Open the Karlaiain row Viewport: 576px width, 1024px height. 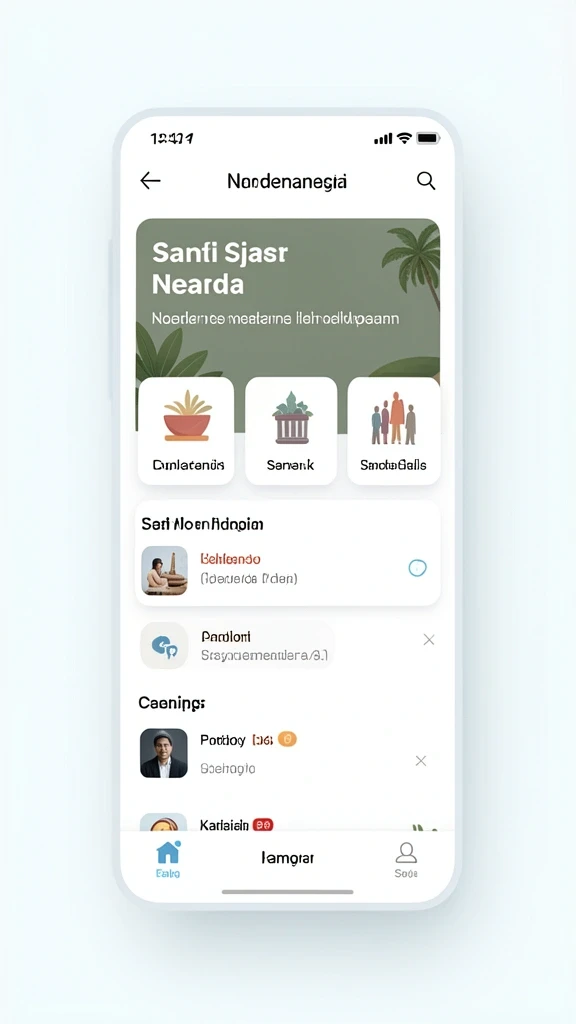pyautogui.click(x=288, y=822)
